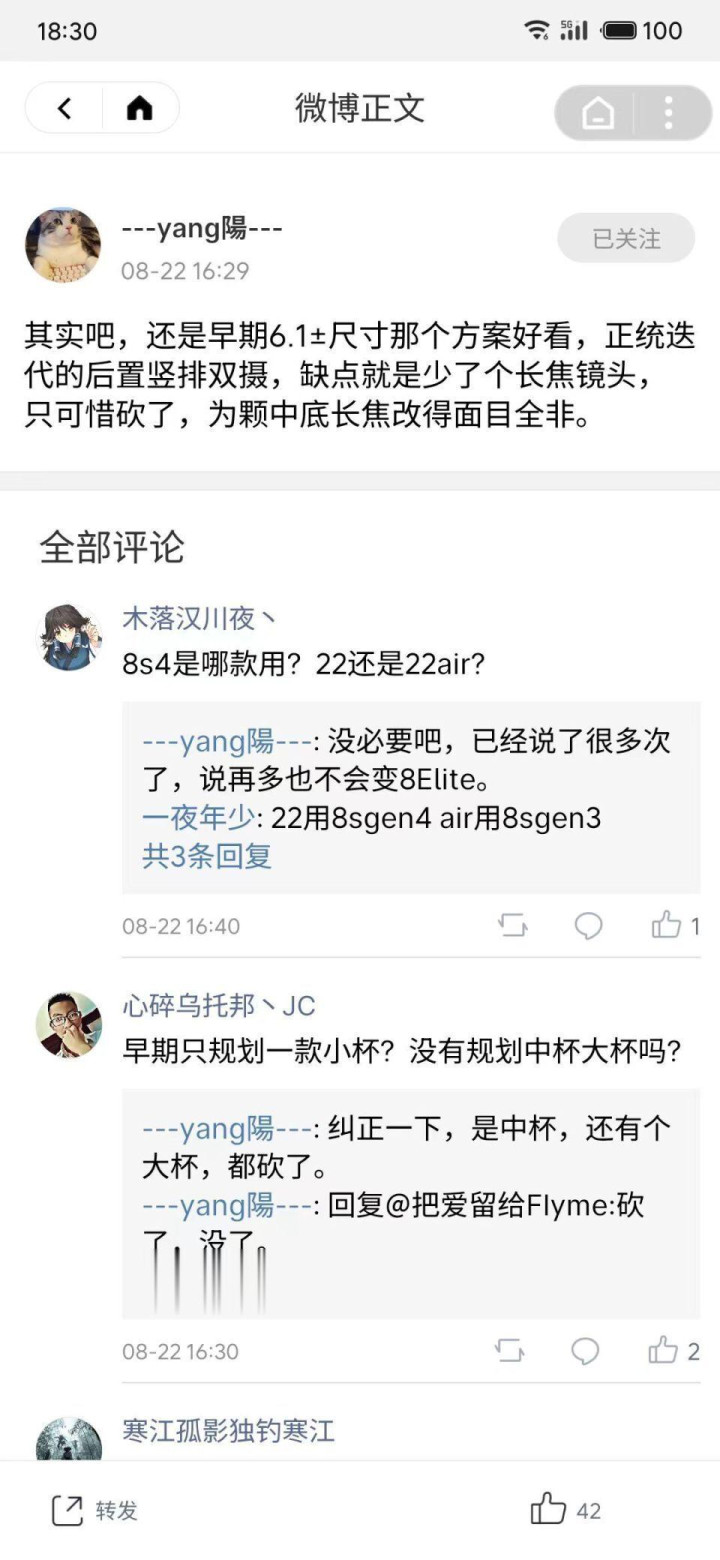Open 木落汉川夜丶 profile name link
The width and height of the screenshot is (720, 1560).
coord(198,619)
